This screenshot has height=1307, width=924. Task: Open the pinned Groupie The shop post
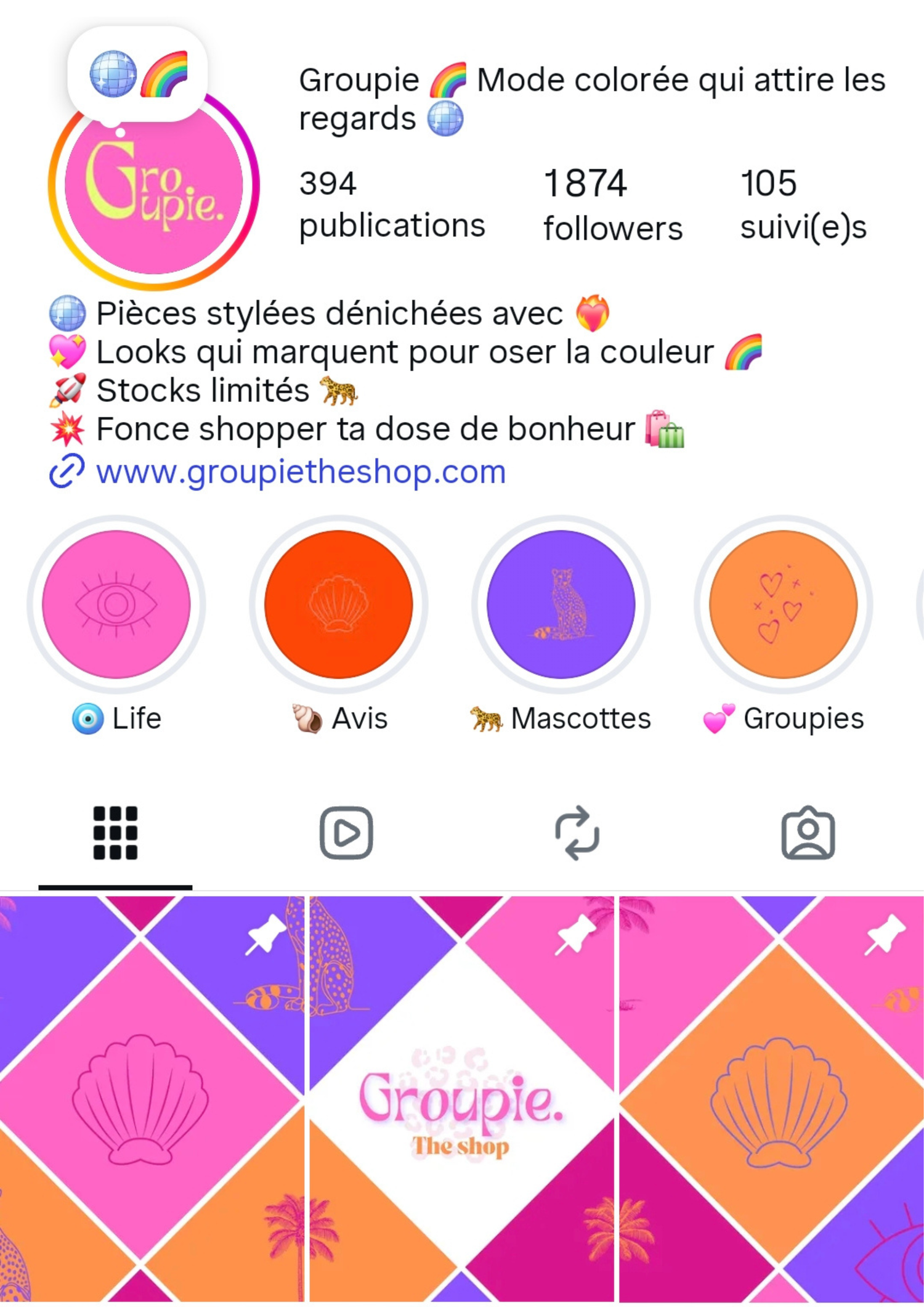point(461,1100)
